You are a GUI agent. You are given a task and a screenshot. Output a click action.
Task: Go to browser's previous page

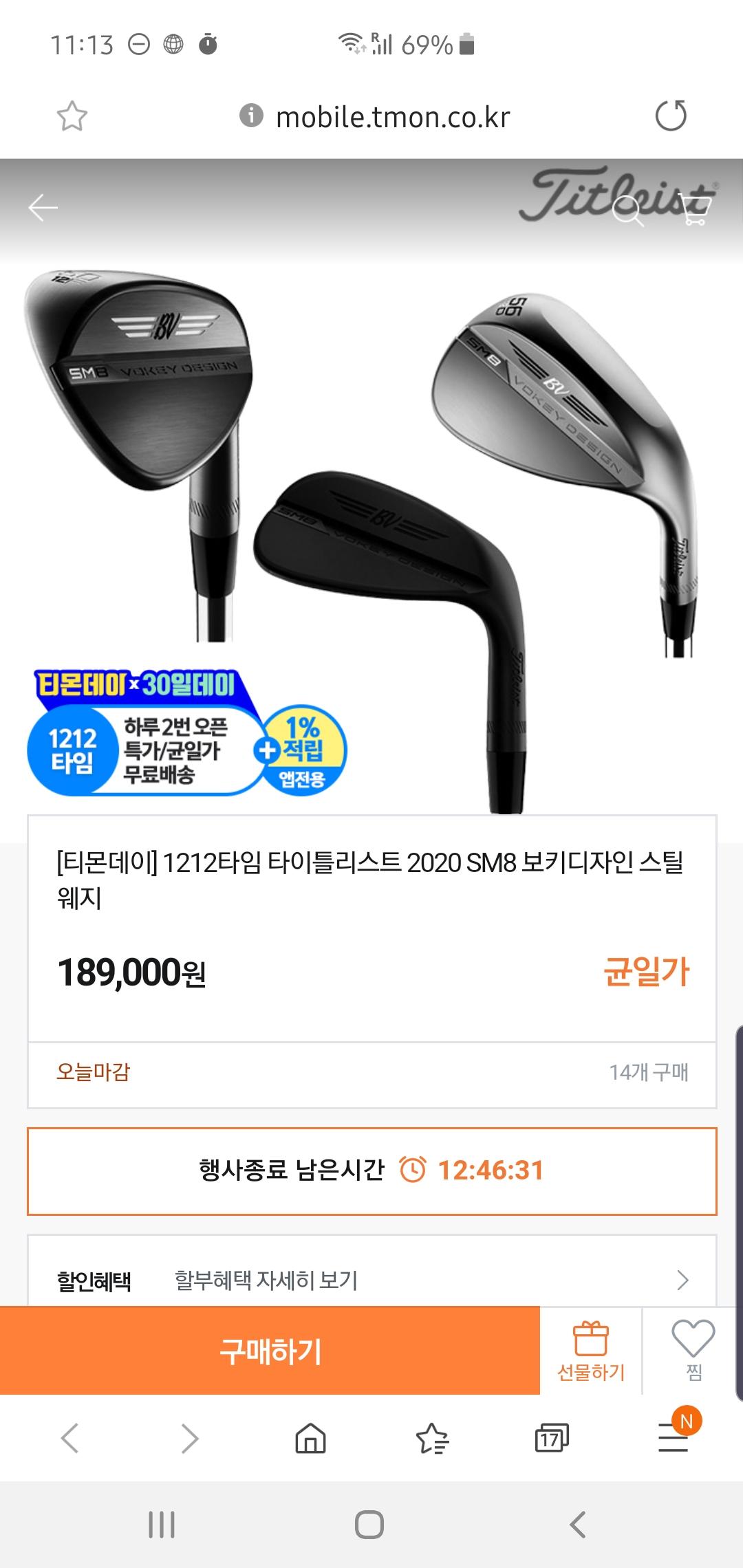coord(70,1438)
